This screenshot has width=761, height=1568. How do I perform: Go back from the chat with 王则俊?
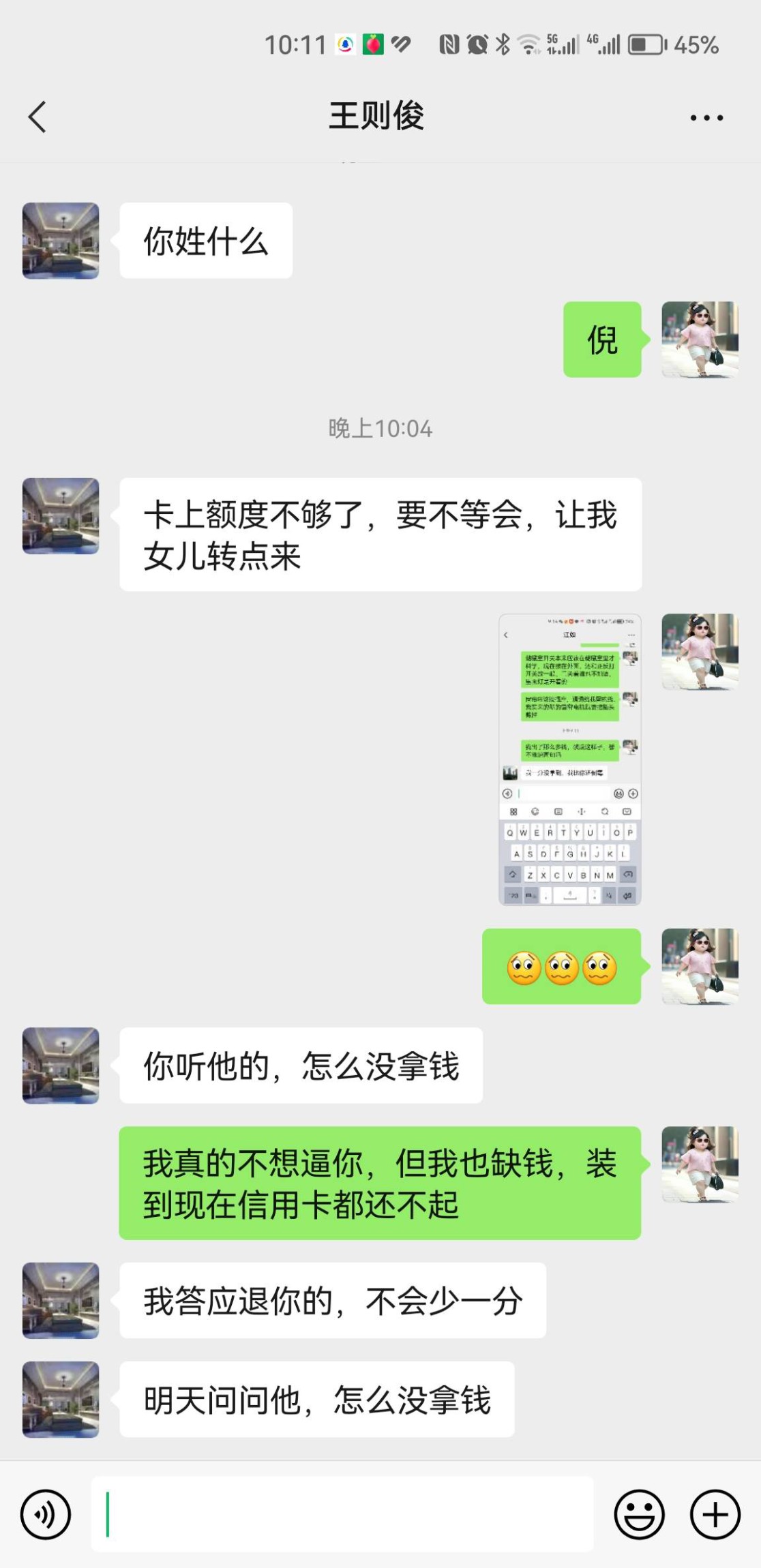pyautogui.click(x=38, y=117)
